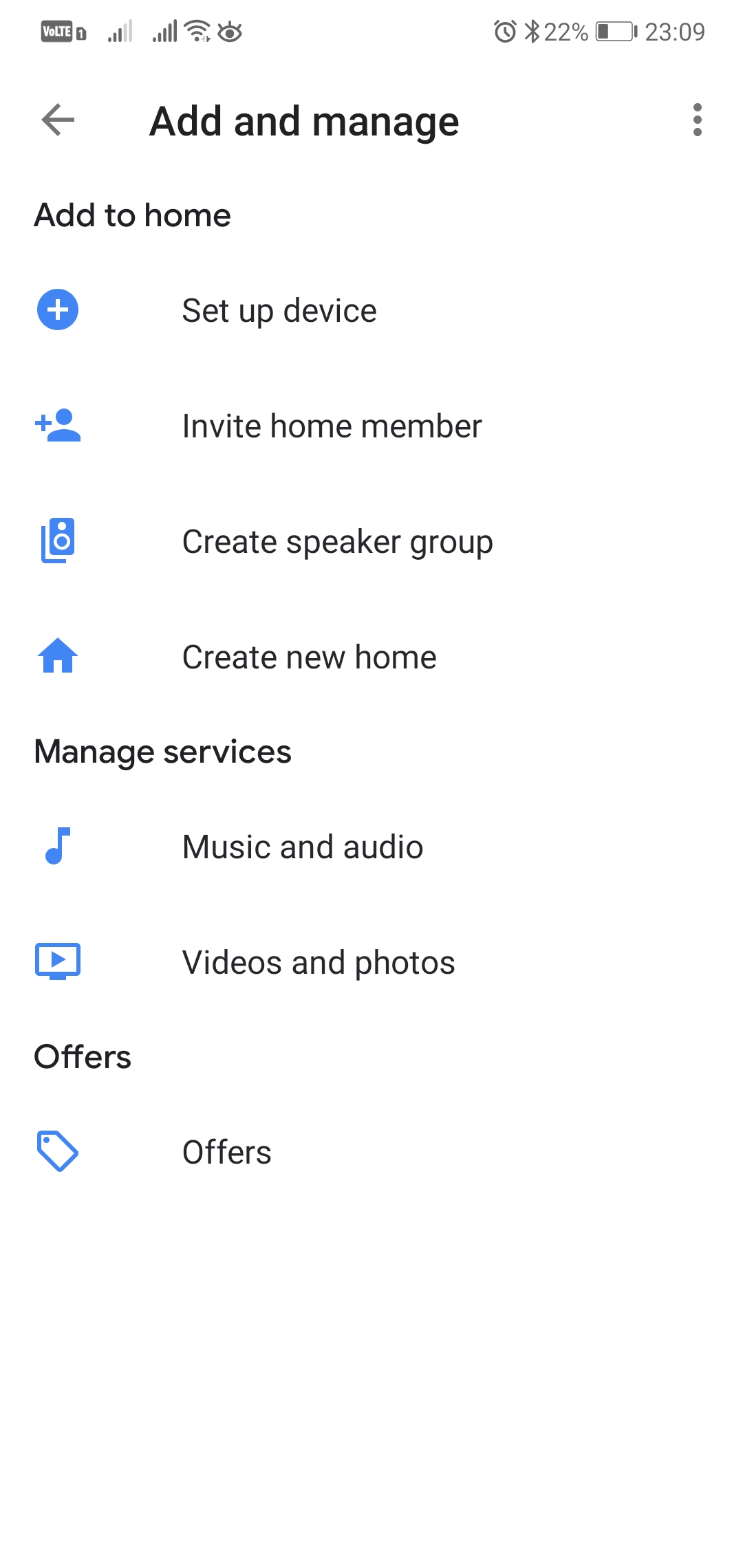The height and width of the screenshot is (1568, 743).
Task: Tap Create new home
Action: tap(371, 657)
